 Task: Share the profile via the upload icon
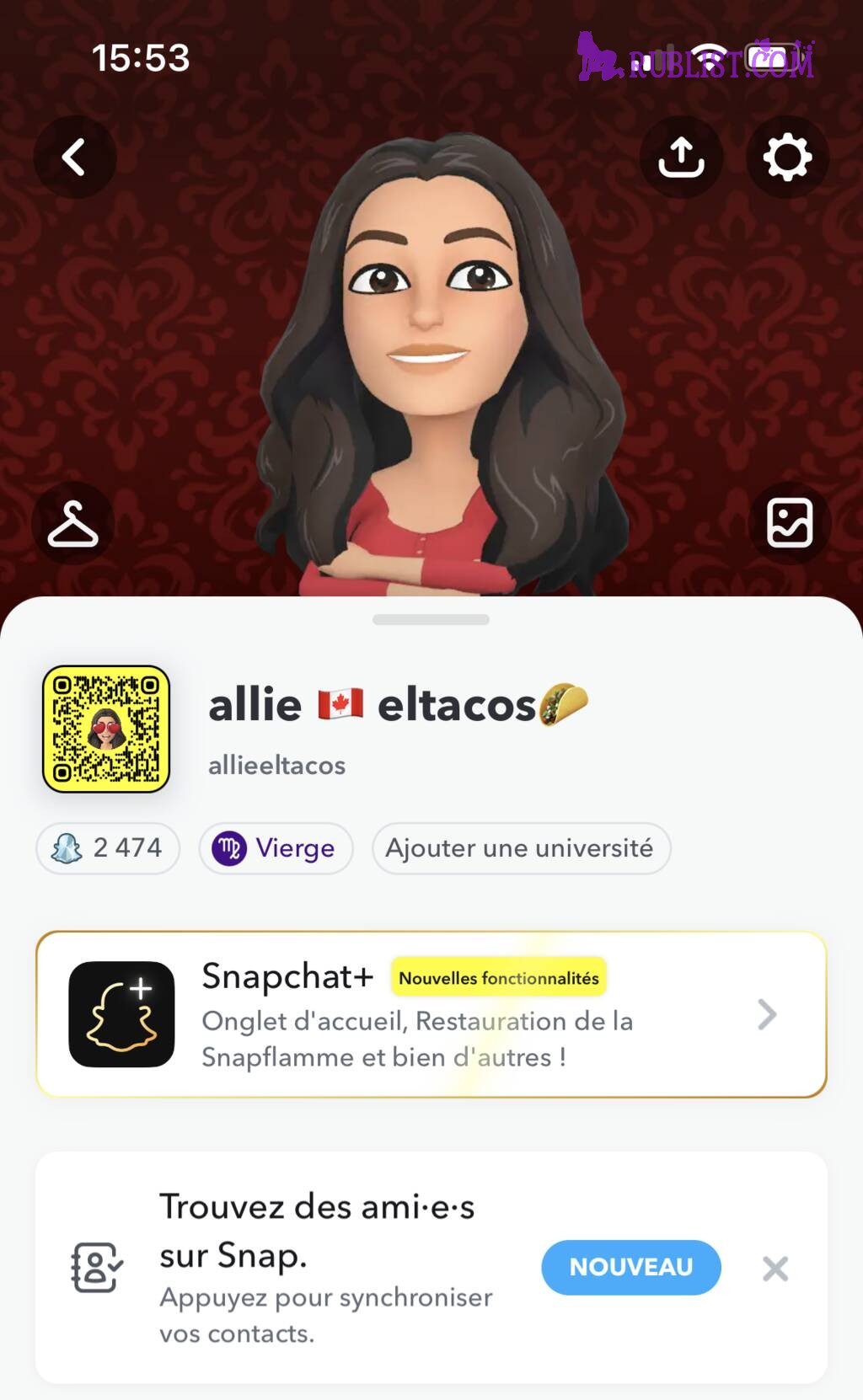pyautogui.click(x=681, y=158)
